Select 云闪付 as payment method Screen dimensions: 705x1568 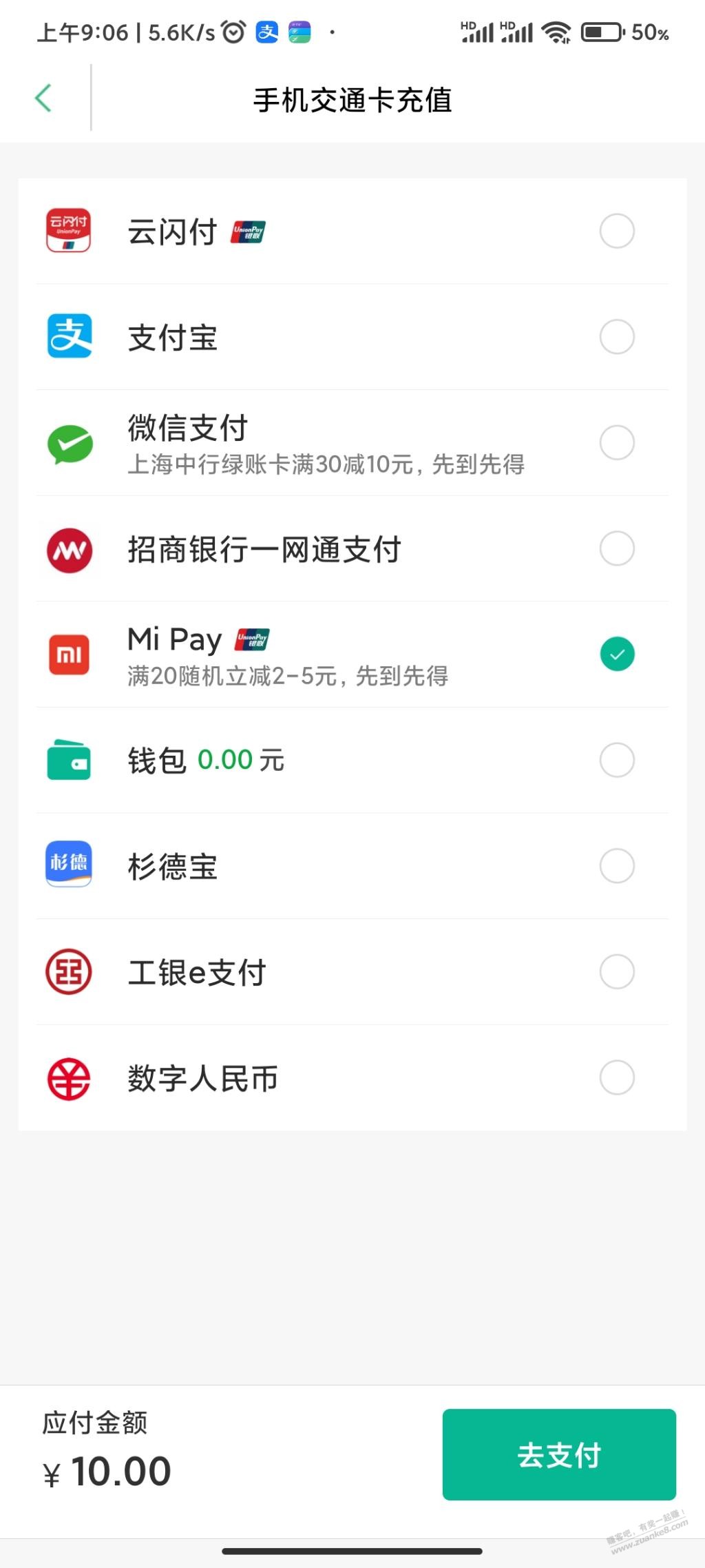pyautogui.click(x=352, y=231)
